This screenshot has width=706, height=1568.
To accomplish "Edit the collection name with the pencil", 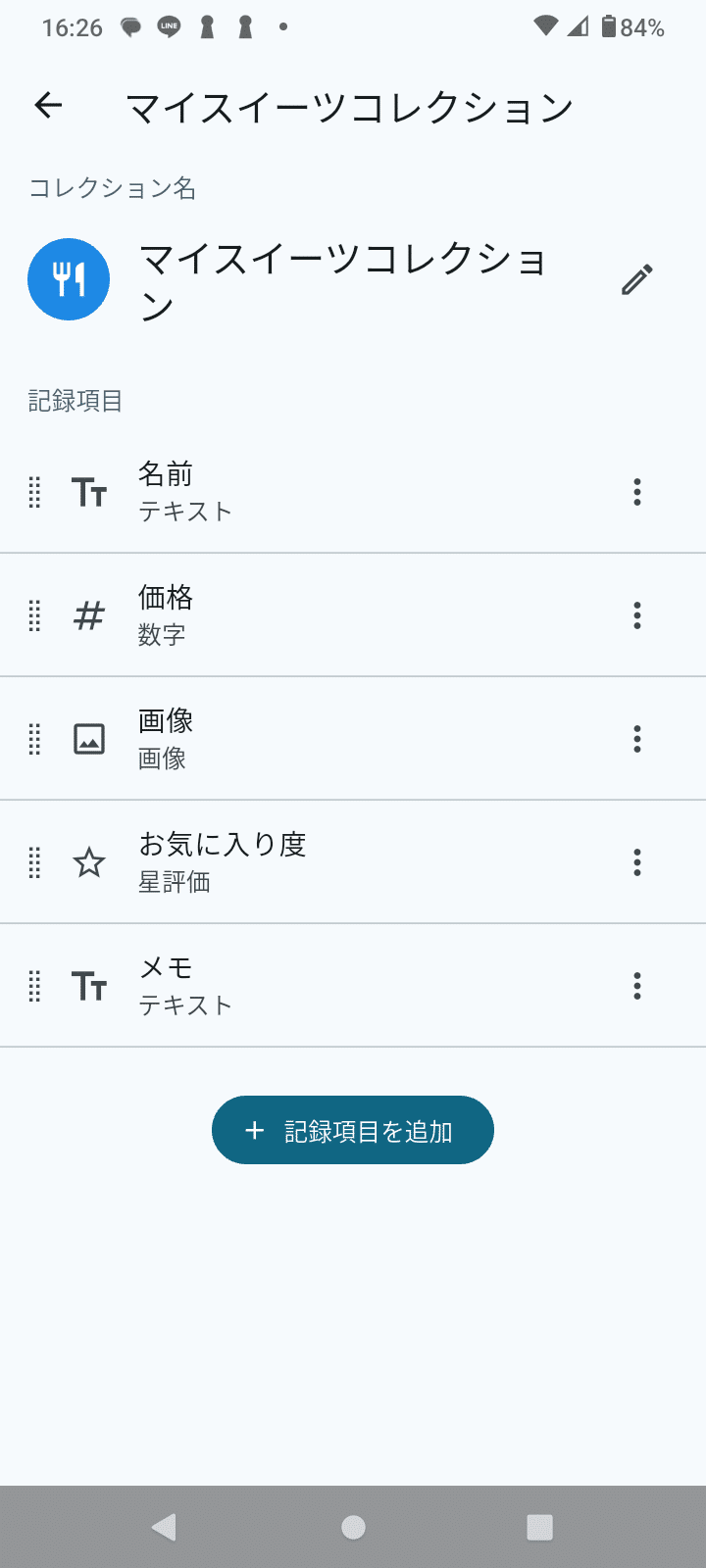I will pos(636,280).
